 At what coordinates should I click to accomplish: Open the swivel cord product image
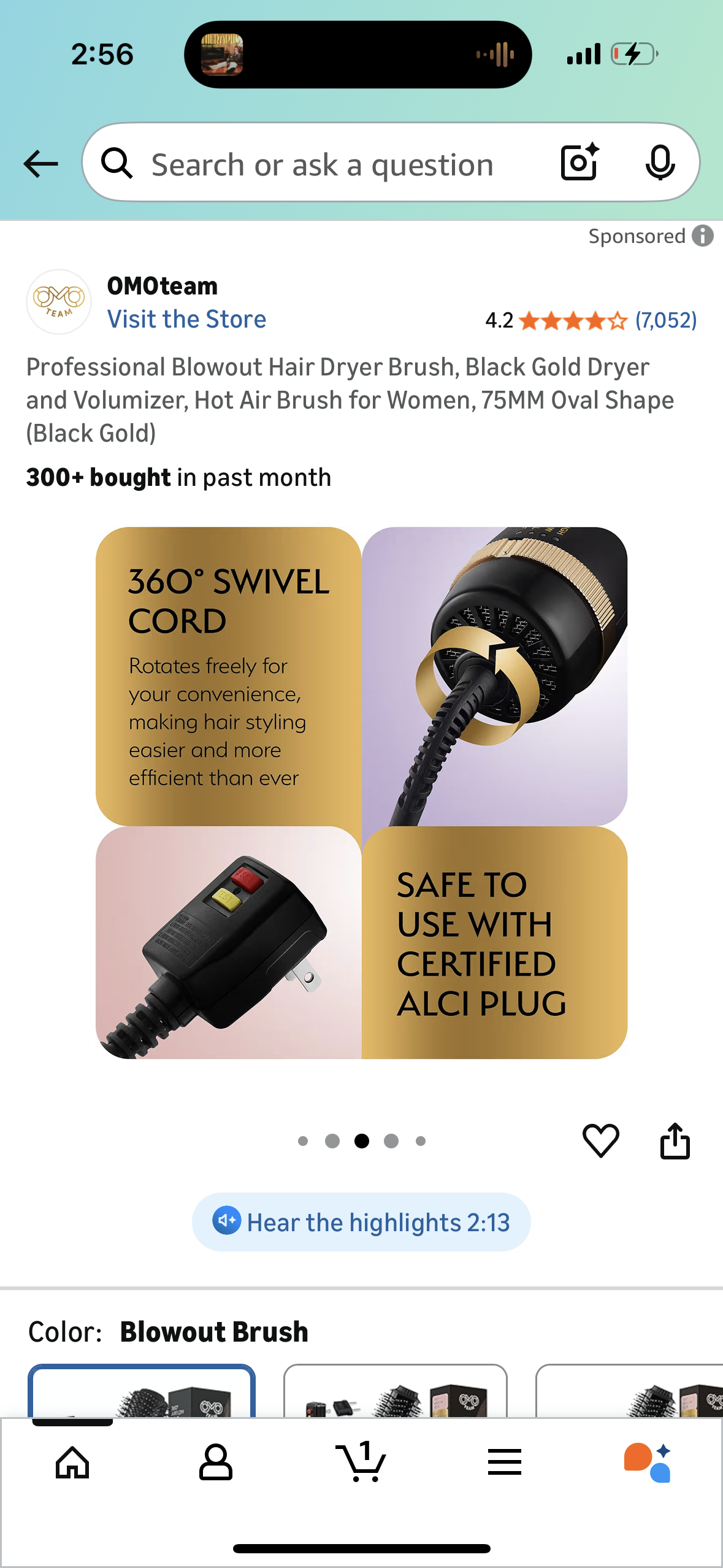point(361,793)
